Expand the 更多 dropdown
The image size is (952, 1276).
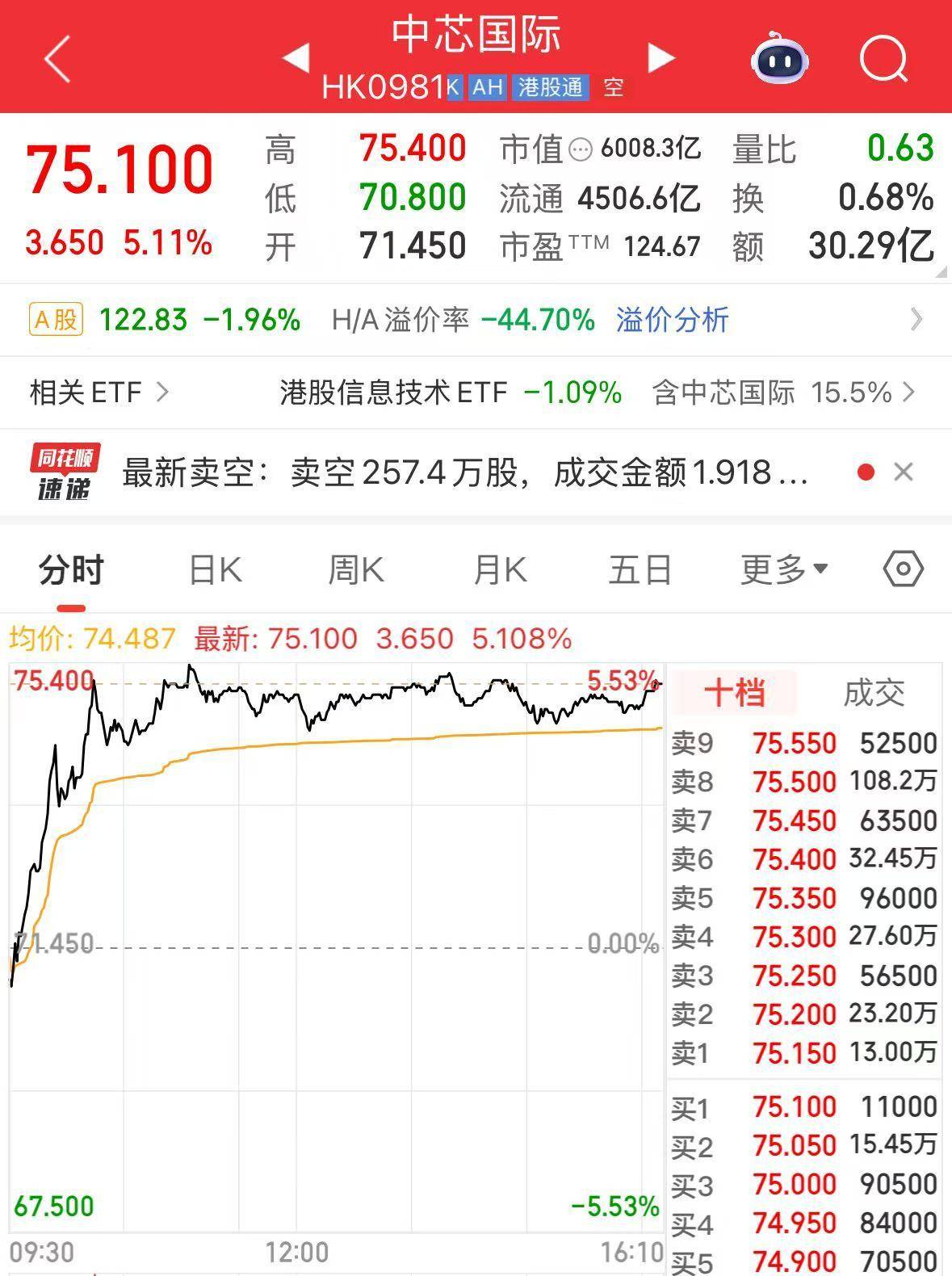[x=783, y=570]
